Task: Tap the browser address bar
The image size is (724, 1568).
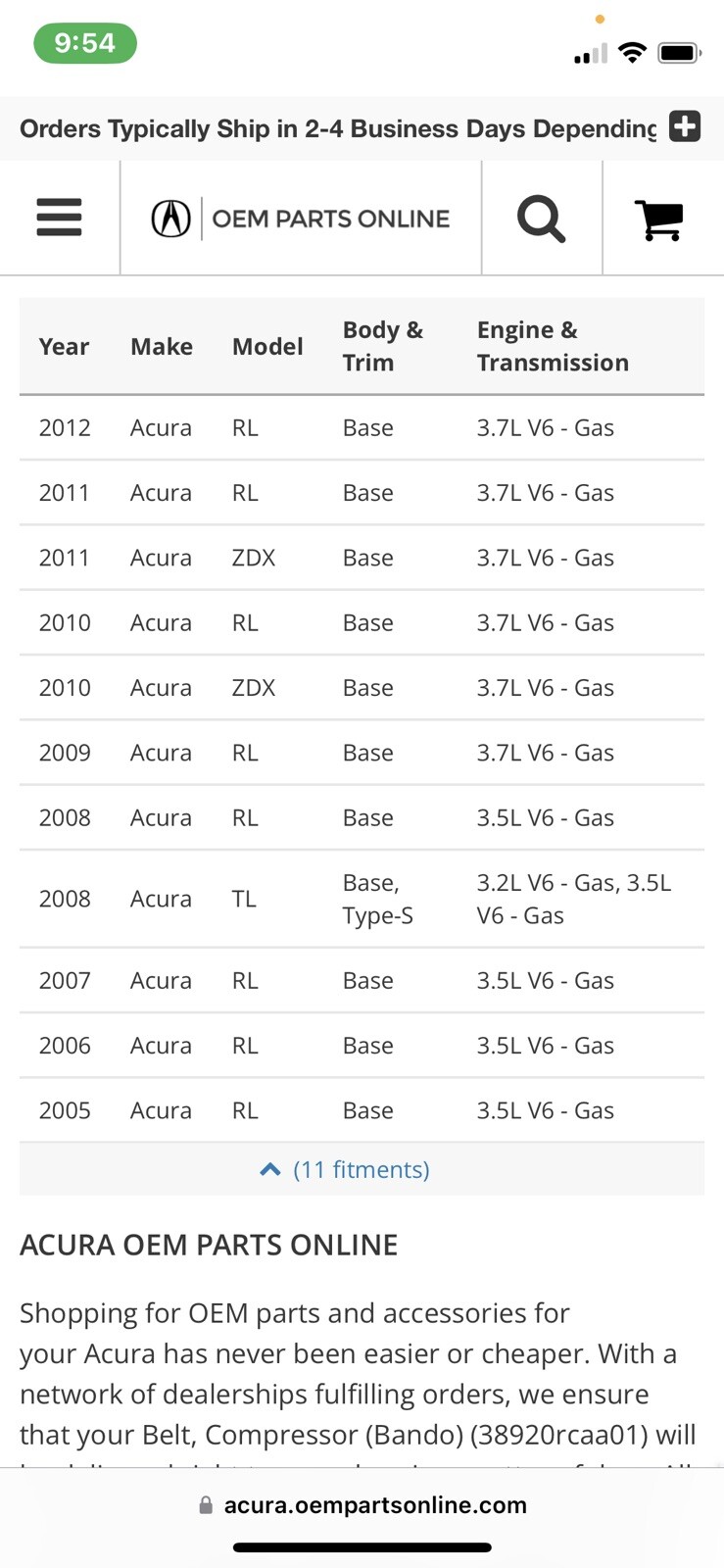Action: click(362, 1505)
